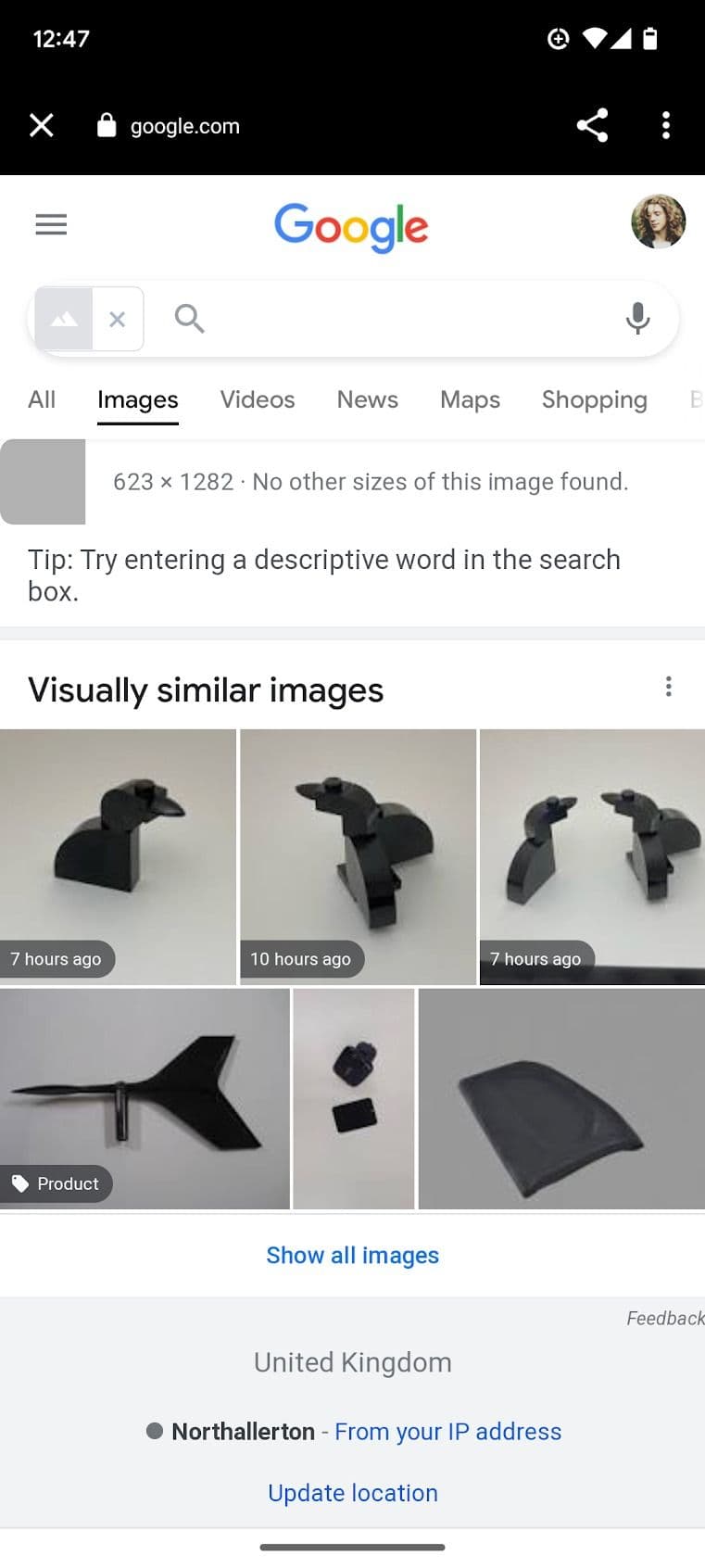Image resolution: width=705 pixels, height=1568 pixels.
Task: Tap the Feedback link
Action: 664,1318
